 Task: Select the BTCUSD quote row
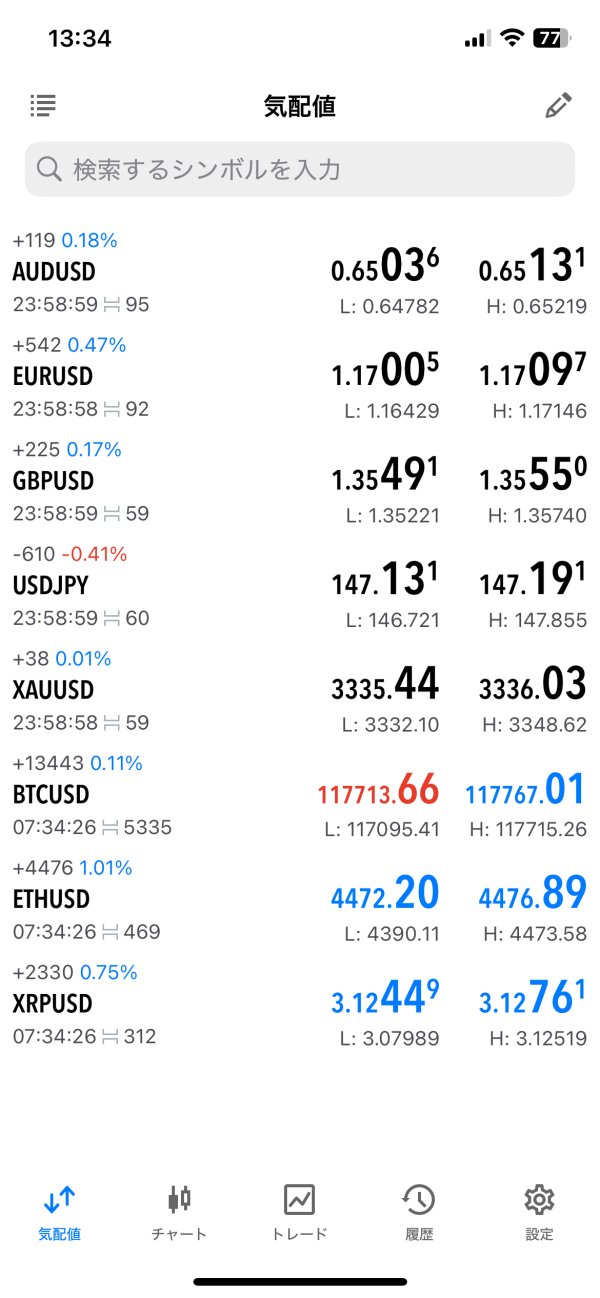tap(300, 795)
